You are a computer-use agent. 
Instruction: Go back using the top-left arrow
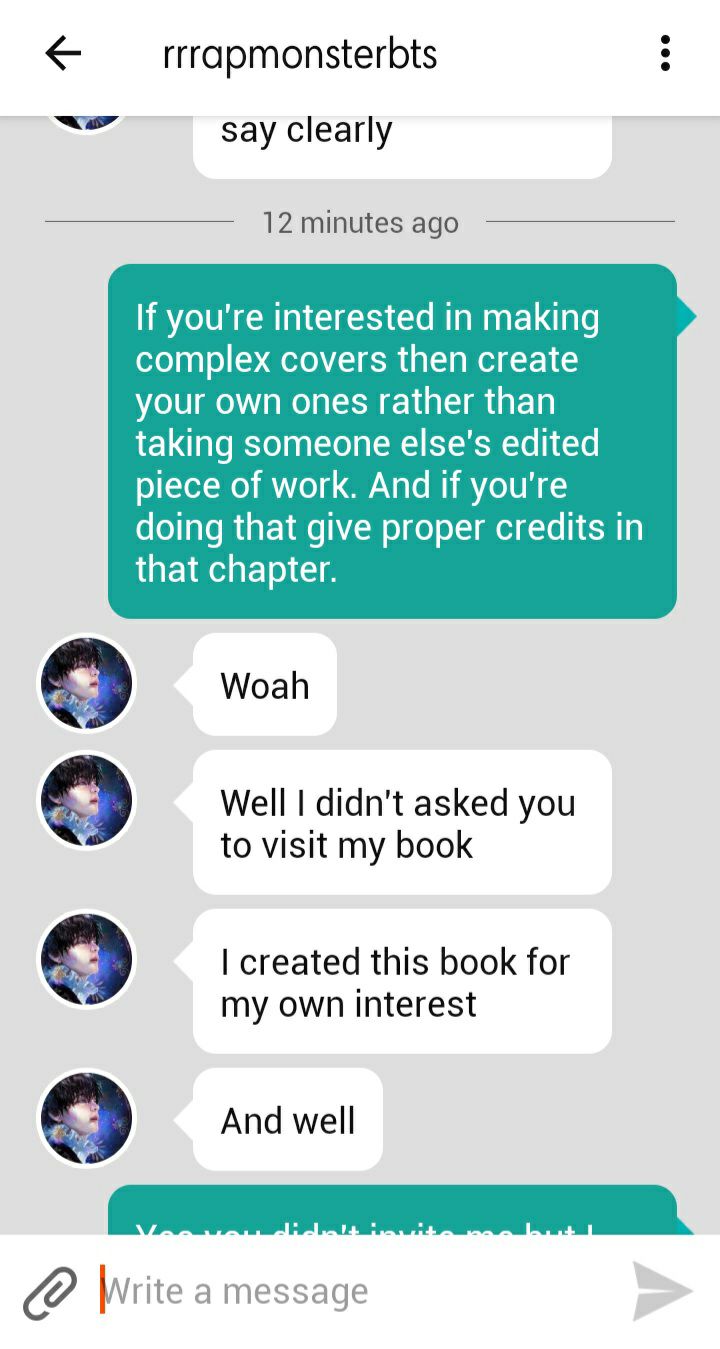click(x=63, y=54)
